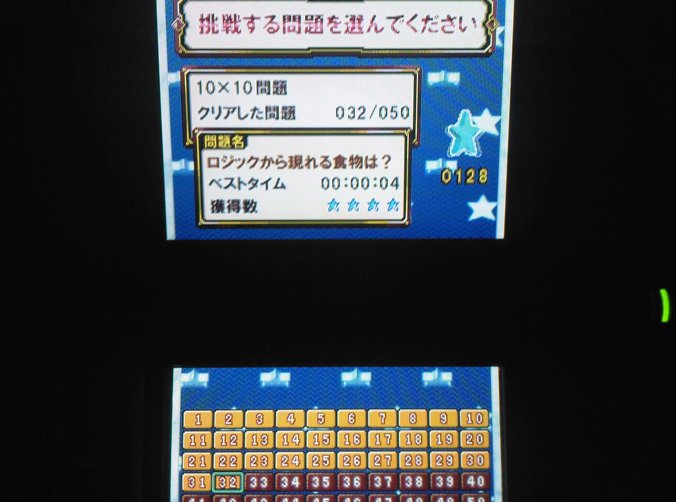Tap puzzle 26

[352, 461]
